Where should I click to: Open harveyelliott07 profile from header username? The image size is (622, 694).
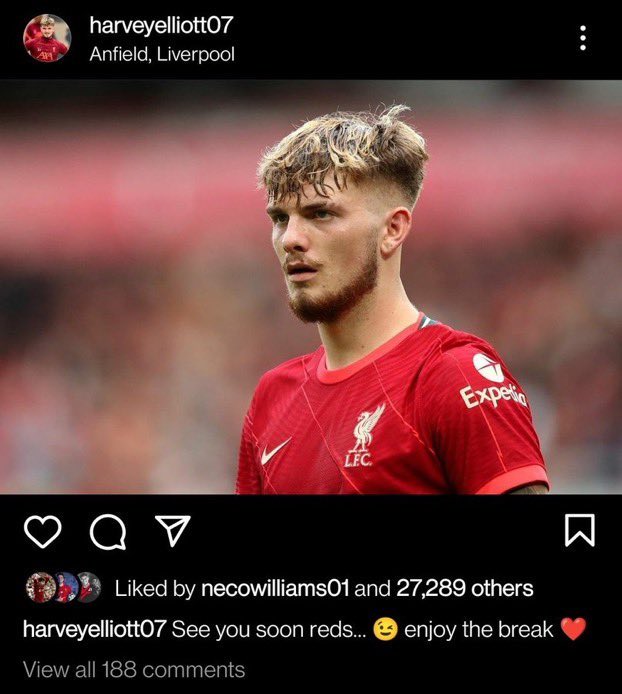(x=160, y=26)
